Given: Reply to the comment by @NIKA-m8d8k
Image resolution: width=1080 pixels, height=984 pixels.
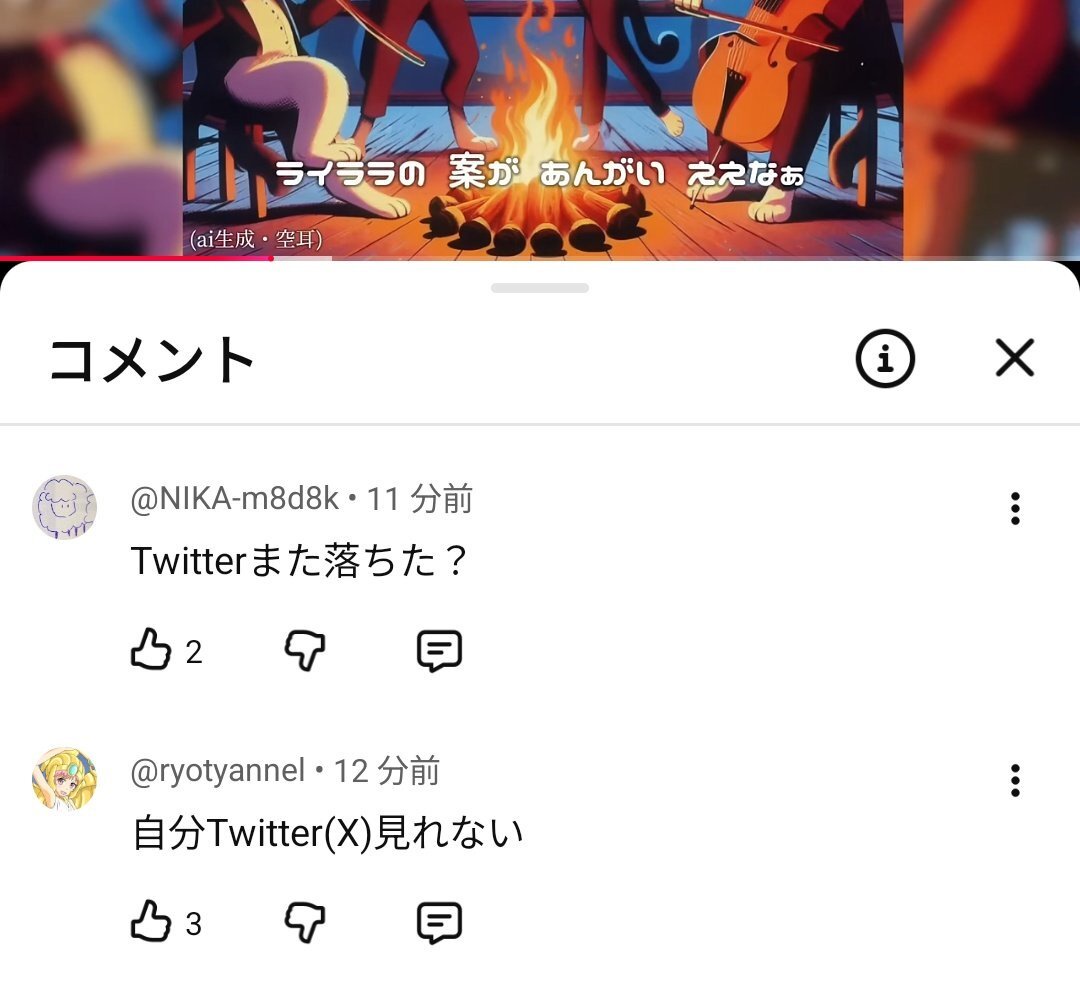Looking at the screenshot, I should click(438, 651).
